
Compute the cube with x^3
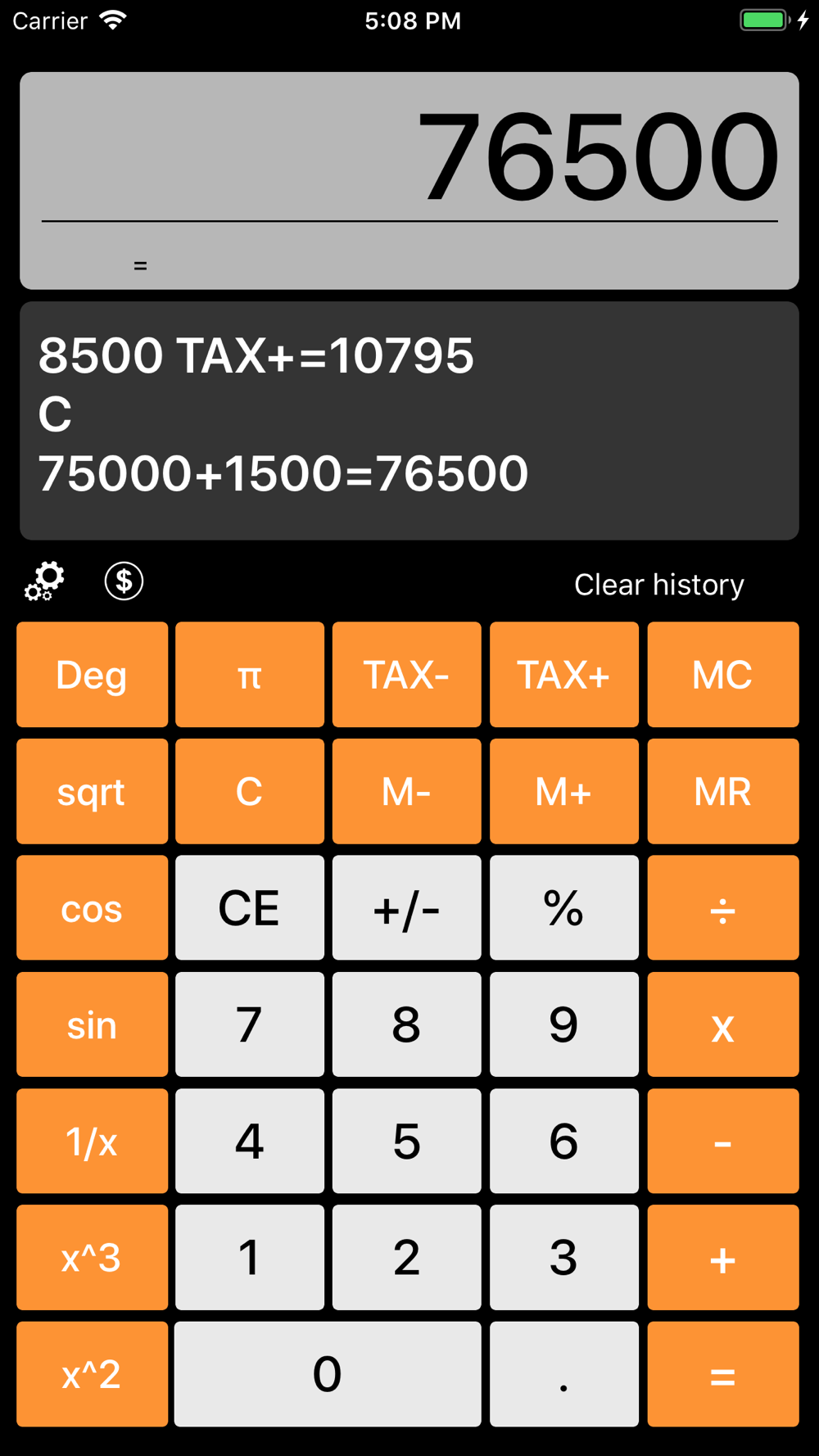click(x=92, y=1257)
